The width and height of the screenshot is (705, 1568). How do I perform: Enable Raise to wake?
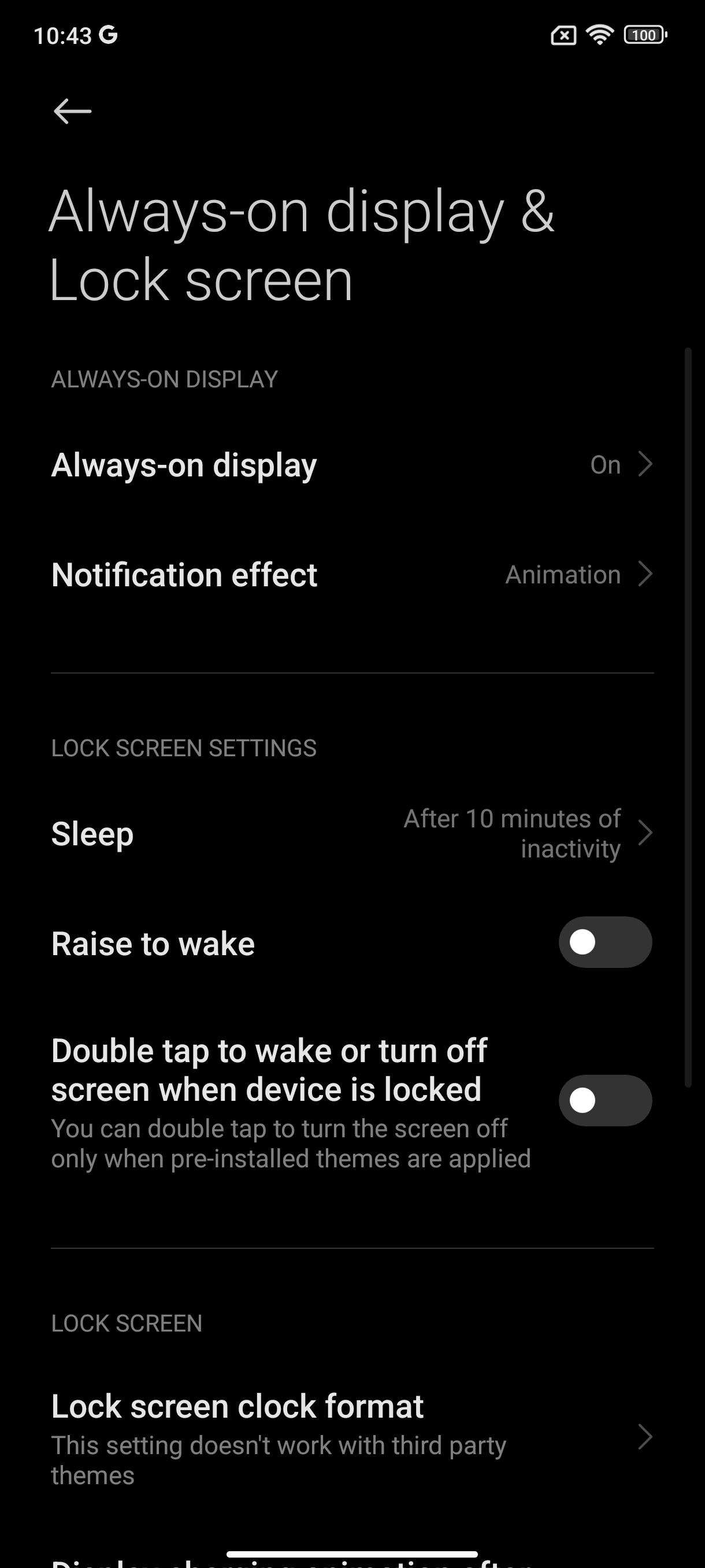[x=605, y=942]
